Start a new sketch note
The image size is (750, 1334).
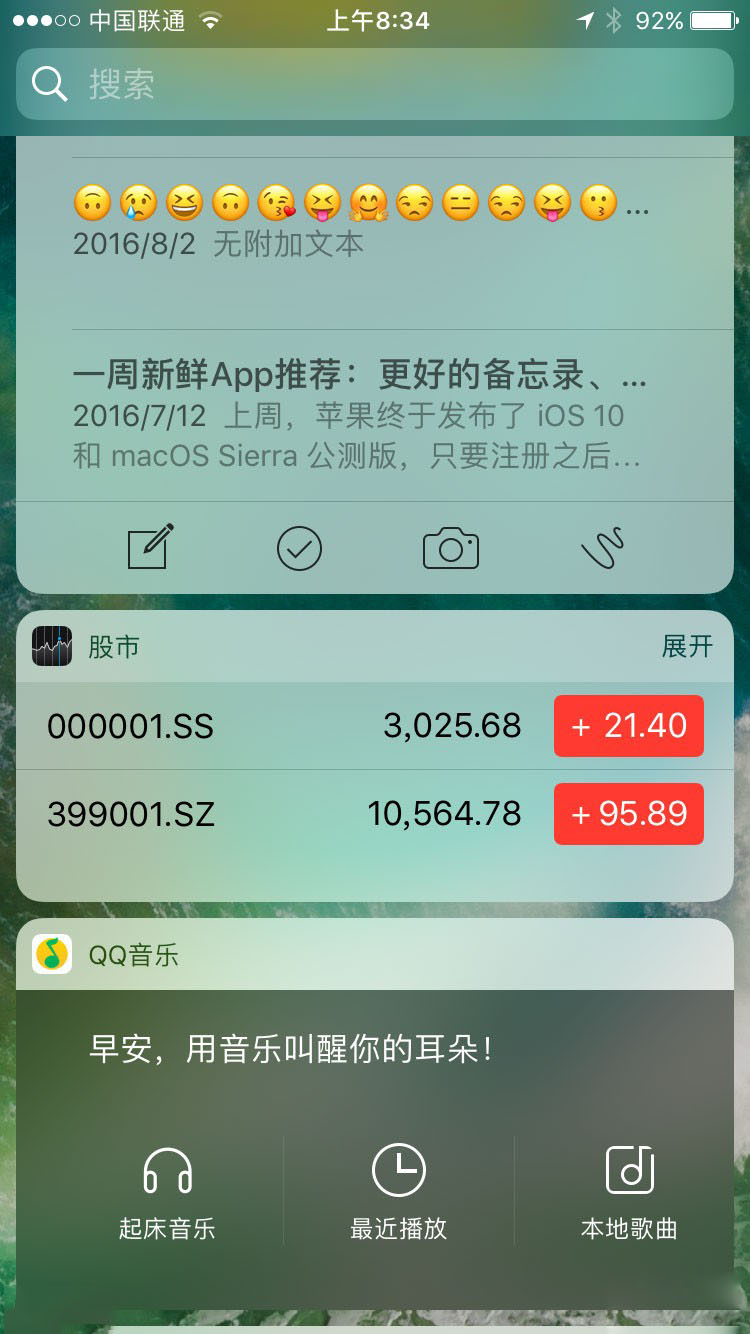click(603, 548)
